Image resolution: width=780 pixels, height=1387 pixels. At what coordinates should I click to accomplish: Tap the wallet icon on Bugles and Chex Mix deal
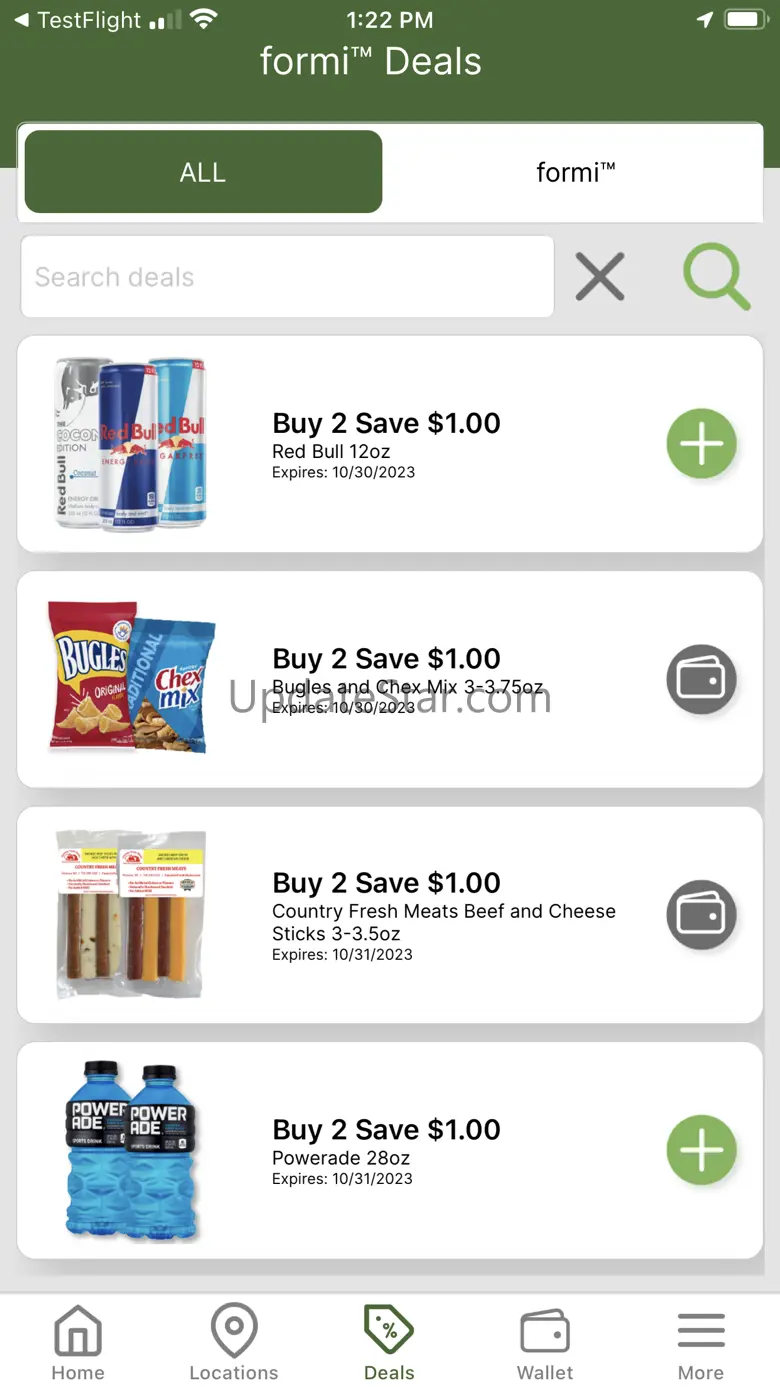pyautogui.click(x=702, y=680)
